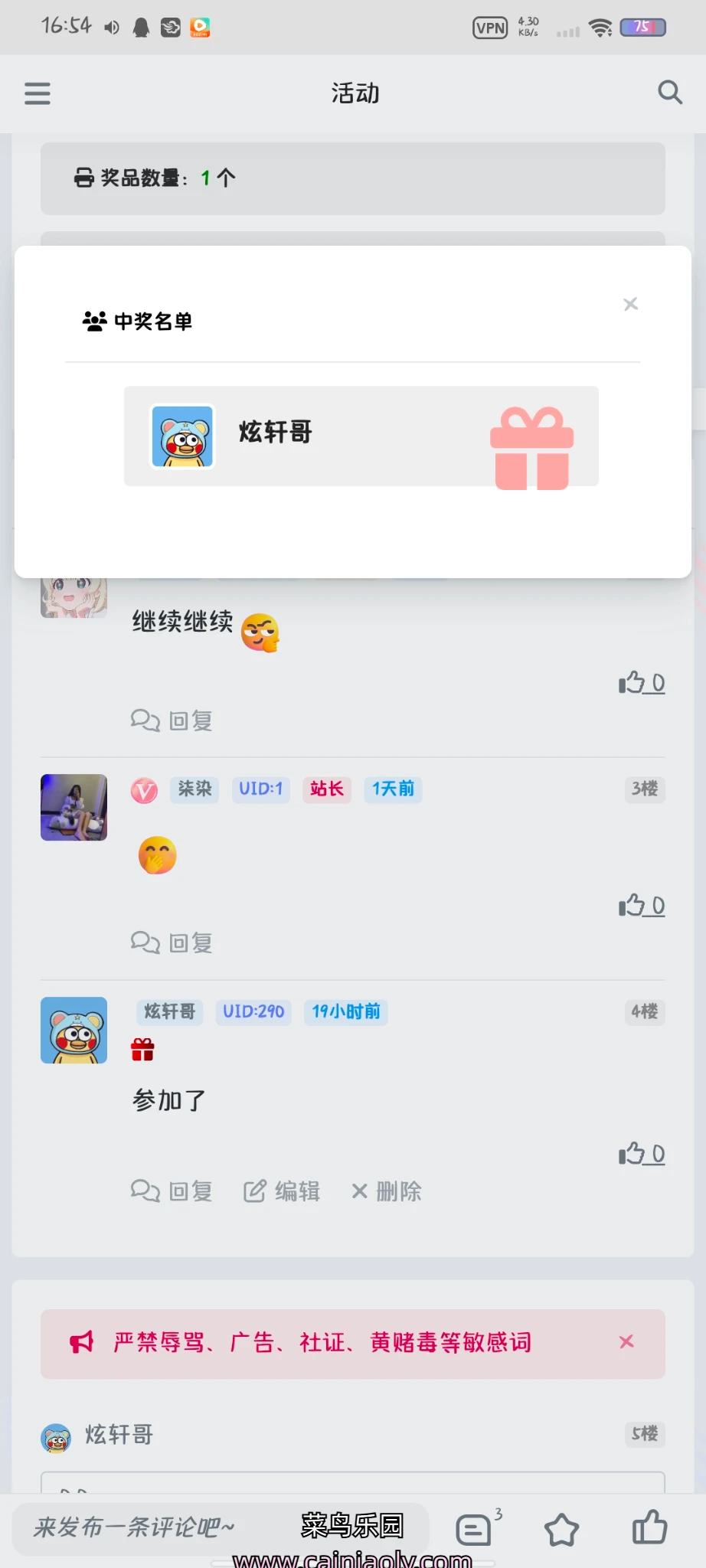This screenshot has height=1568, width=706.
Task: Like the 继续继续 comment
Action: tap(641, 682)
